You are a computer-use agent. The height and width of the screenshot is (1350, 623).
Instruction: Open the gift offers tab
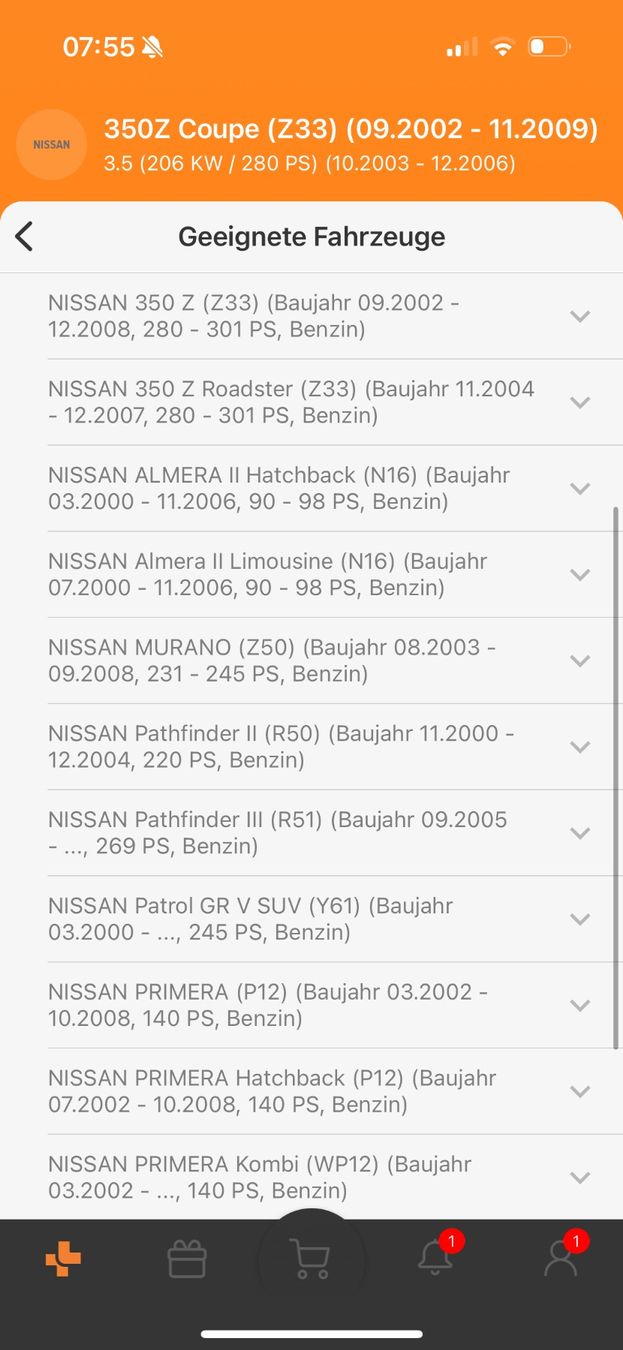[x=187, y=1259]
